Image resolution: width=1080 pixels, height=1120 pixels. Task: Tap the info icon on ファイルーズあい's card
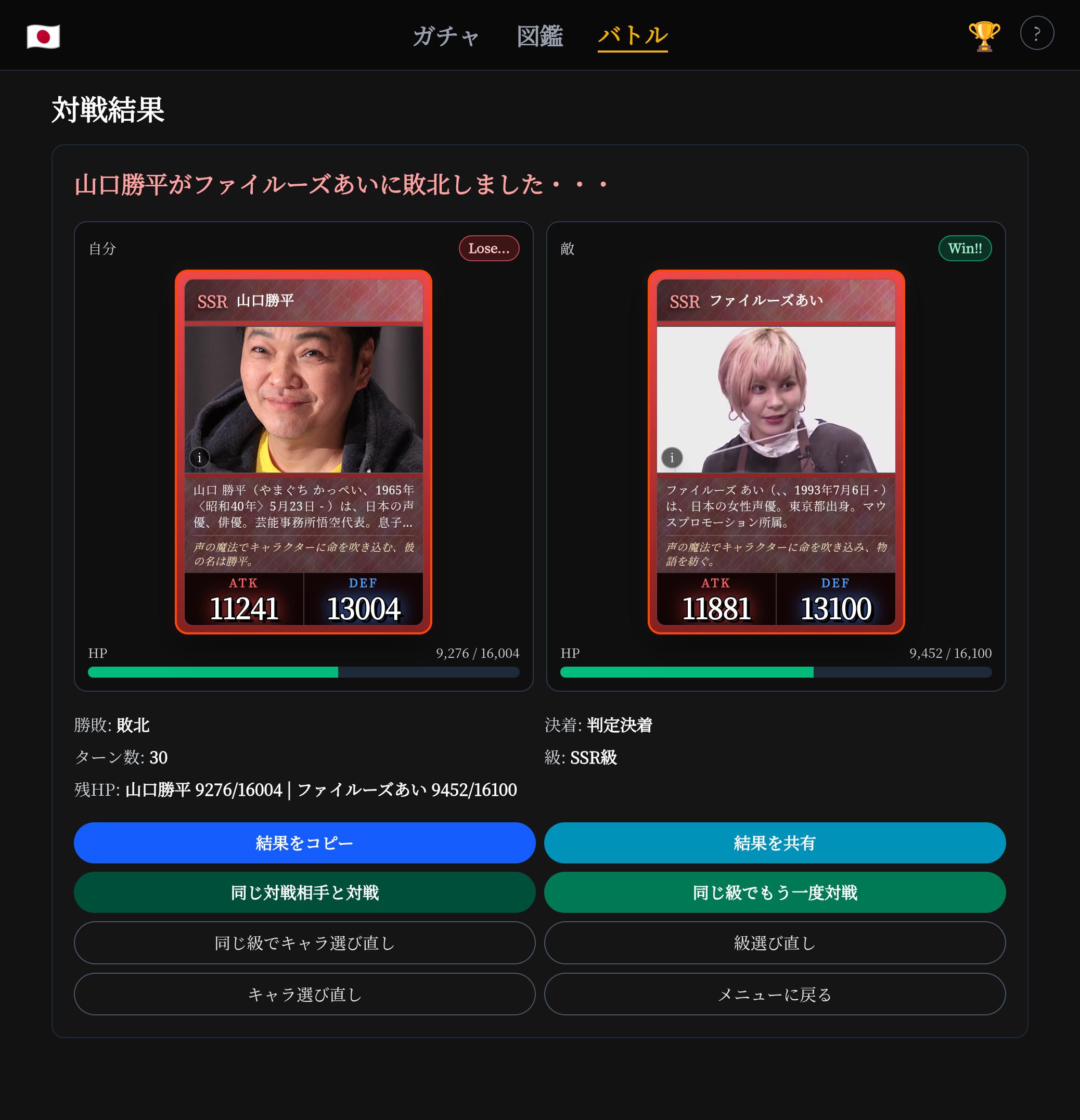pyautogui.click(x=672, y=457)
